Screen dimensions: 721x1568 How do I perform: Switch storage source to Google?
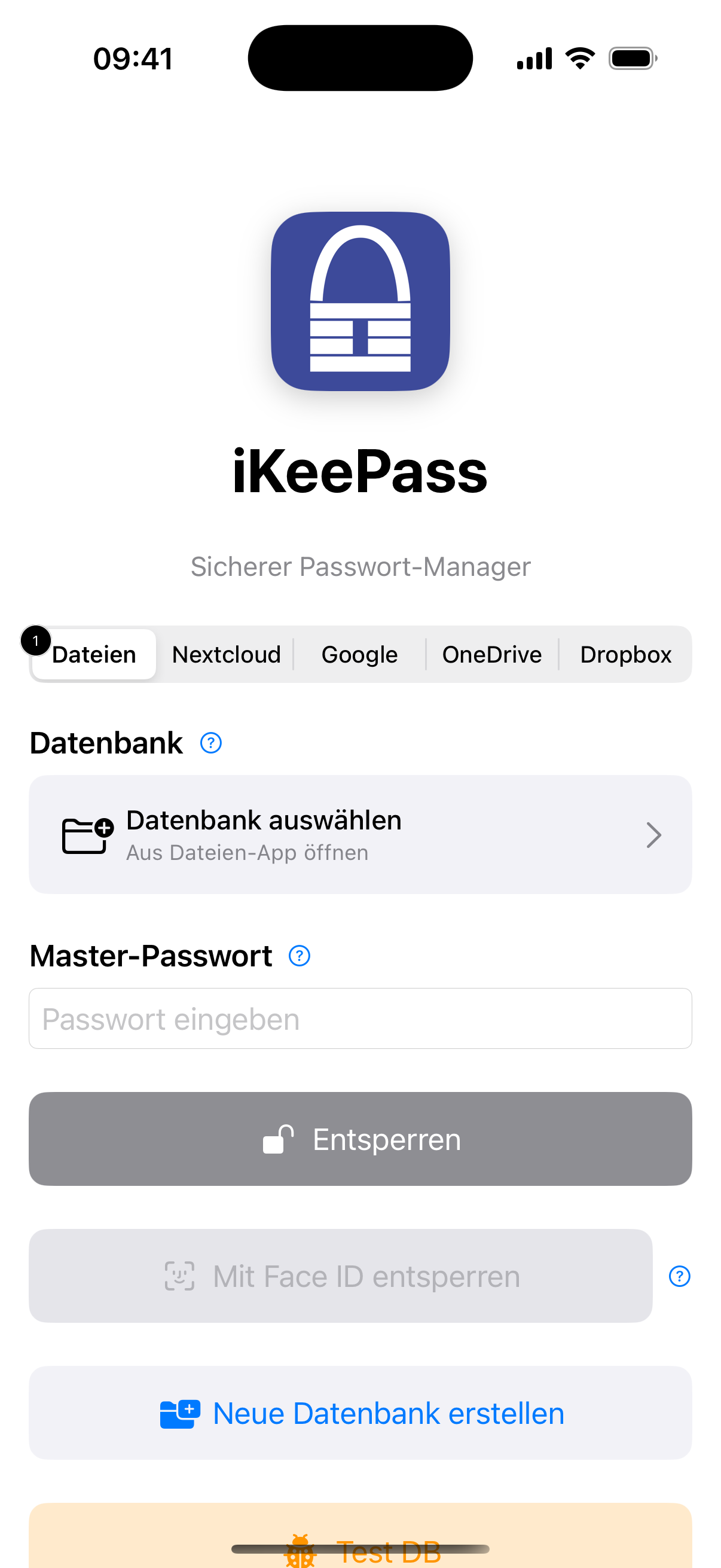359,654
